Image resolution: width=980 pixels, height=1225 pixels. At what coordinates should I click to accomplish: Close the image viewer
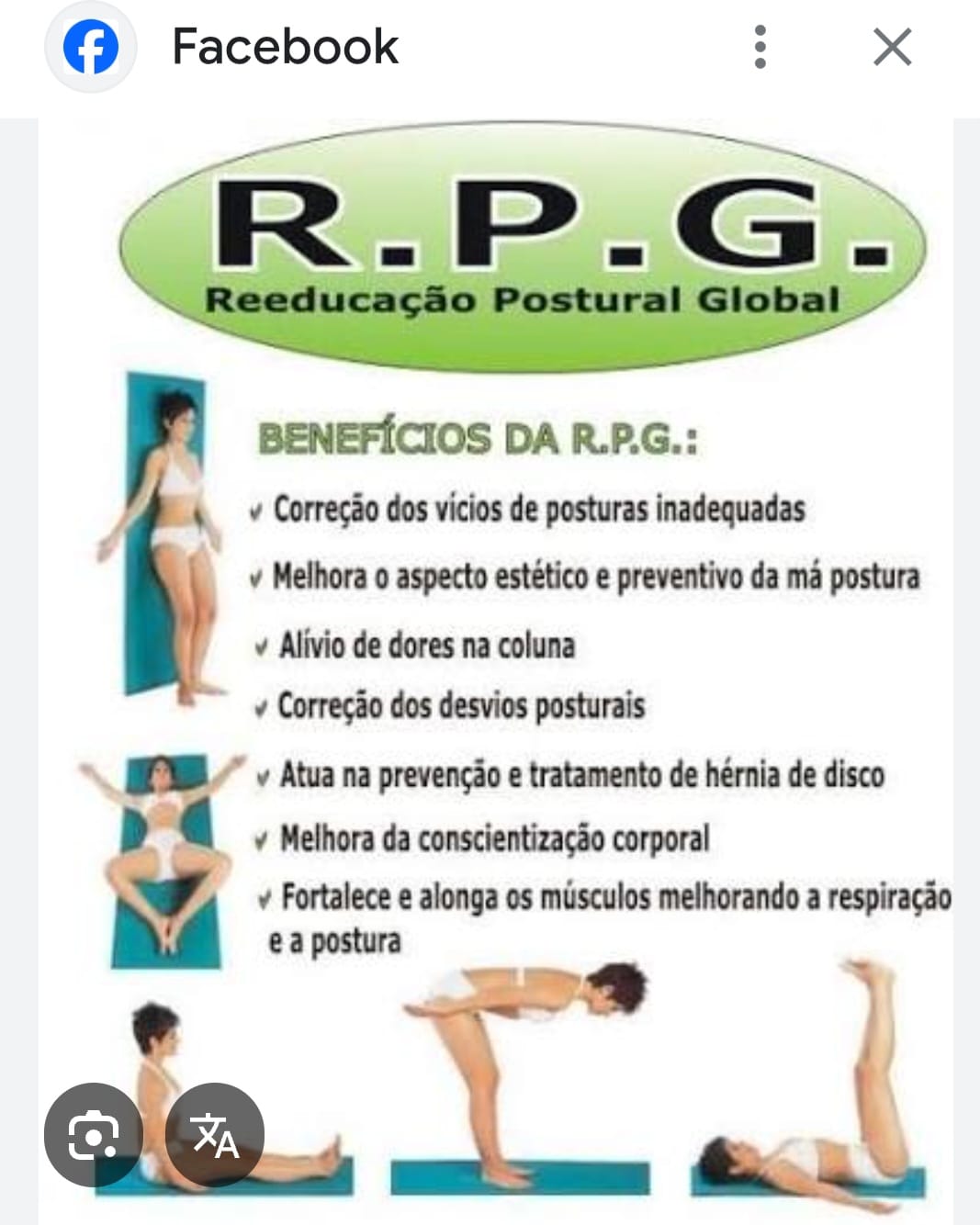(892, 47)
